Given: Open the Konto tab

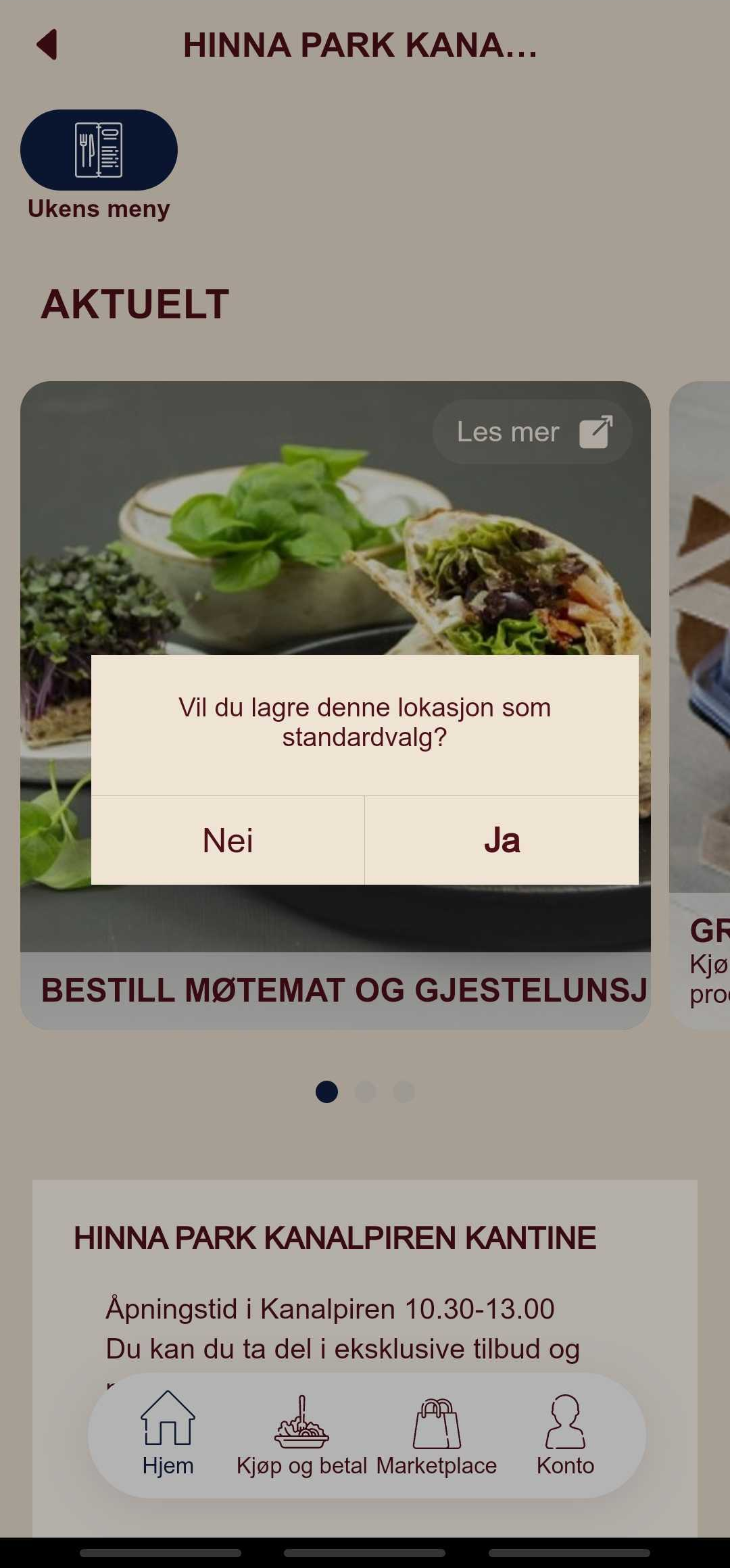Looking at the screenshot, I should tap(565, 1433).
